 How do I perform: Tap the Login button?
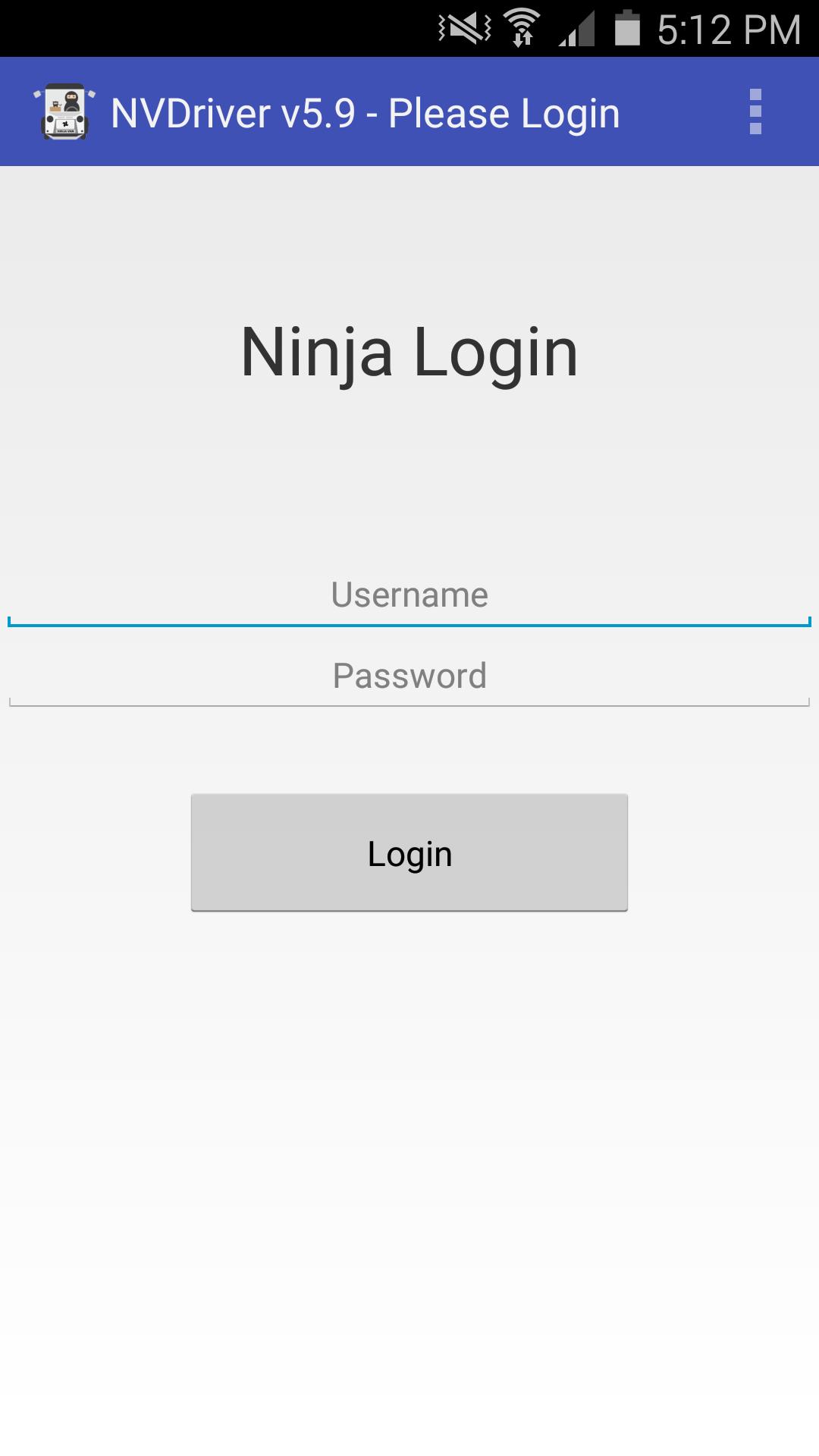[409, 853]
